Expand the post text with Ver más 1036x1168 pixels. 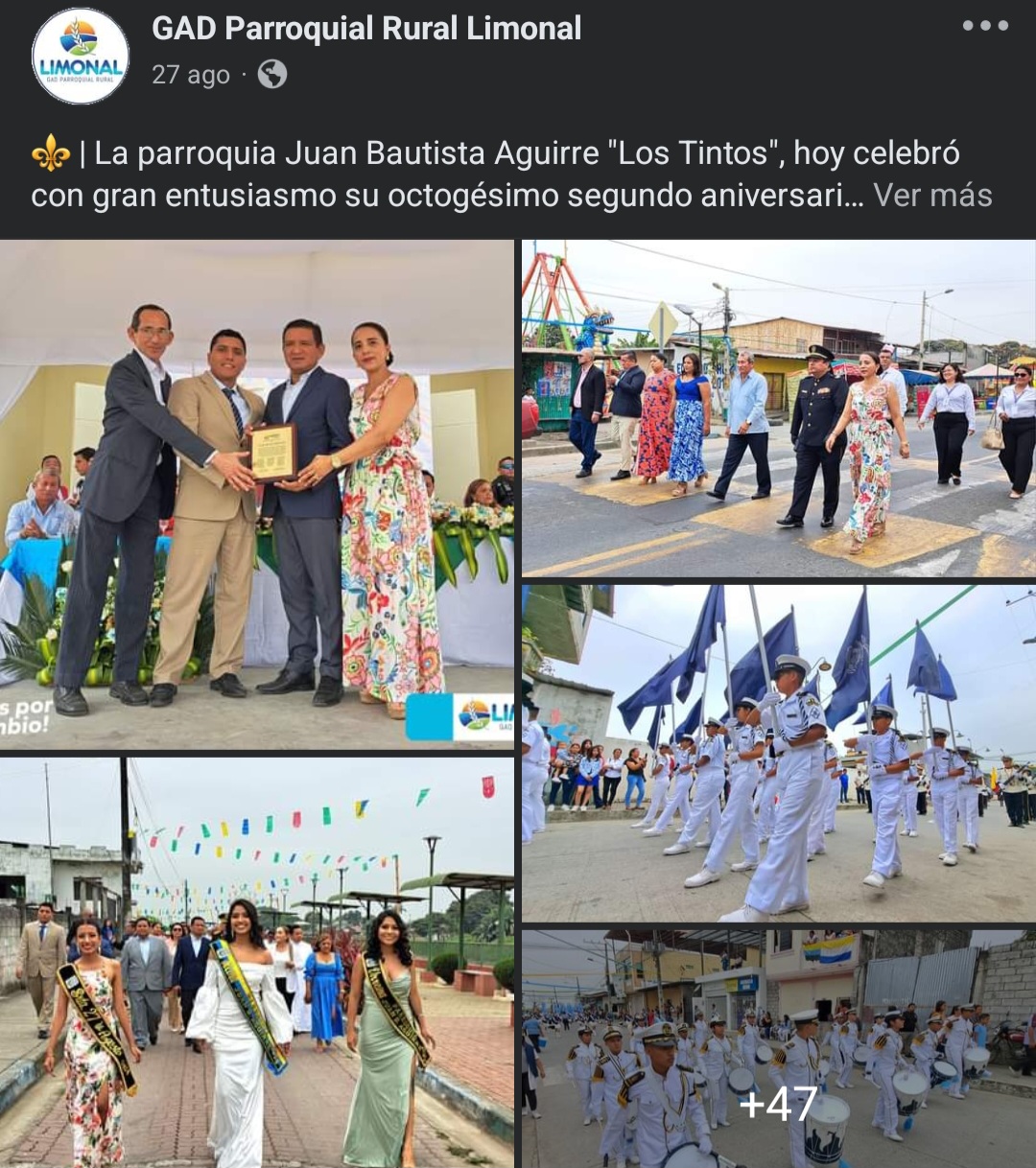932,196
